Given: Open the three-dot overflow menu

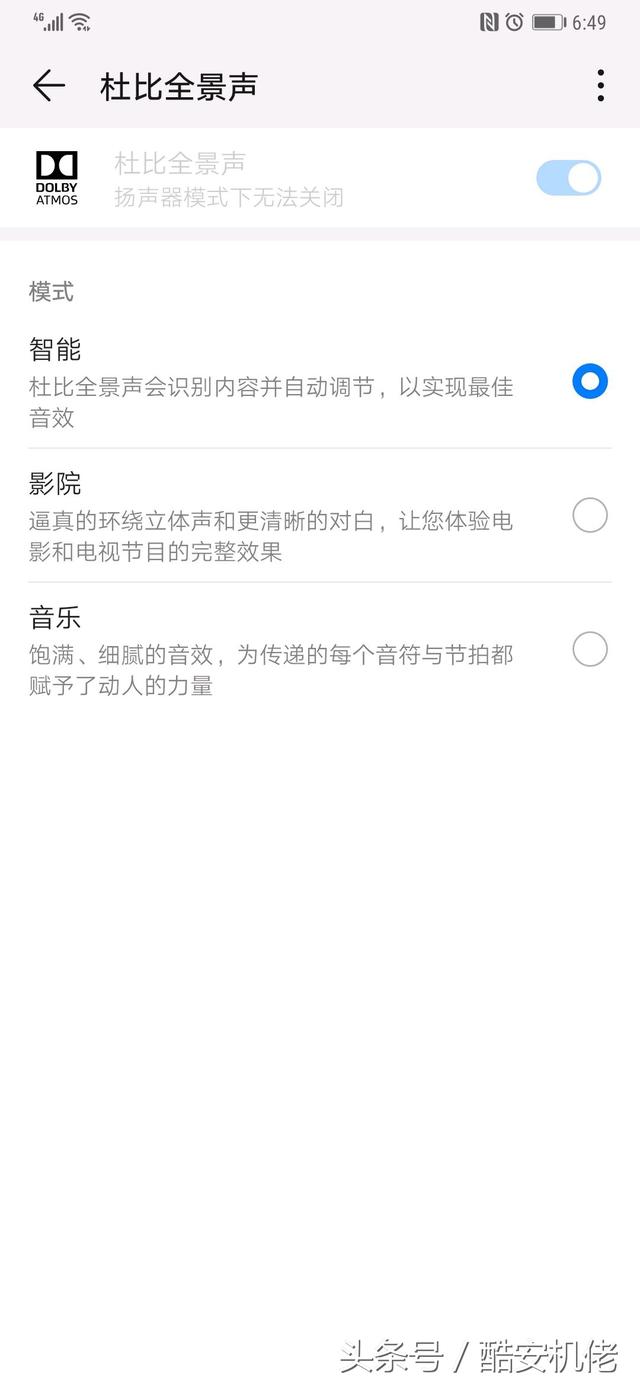Looking at the screenshot, I should [x=600, y=86].
